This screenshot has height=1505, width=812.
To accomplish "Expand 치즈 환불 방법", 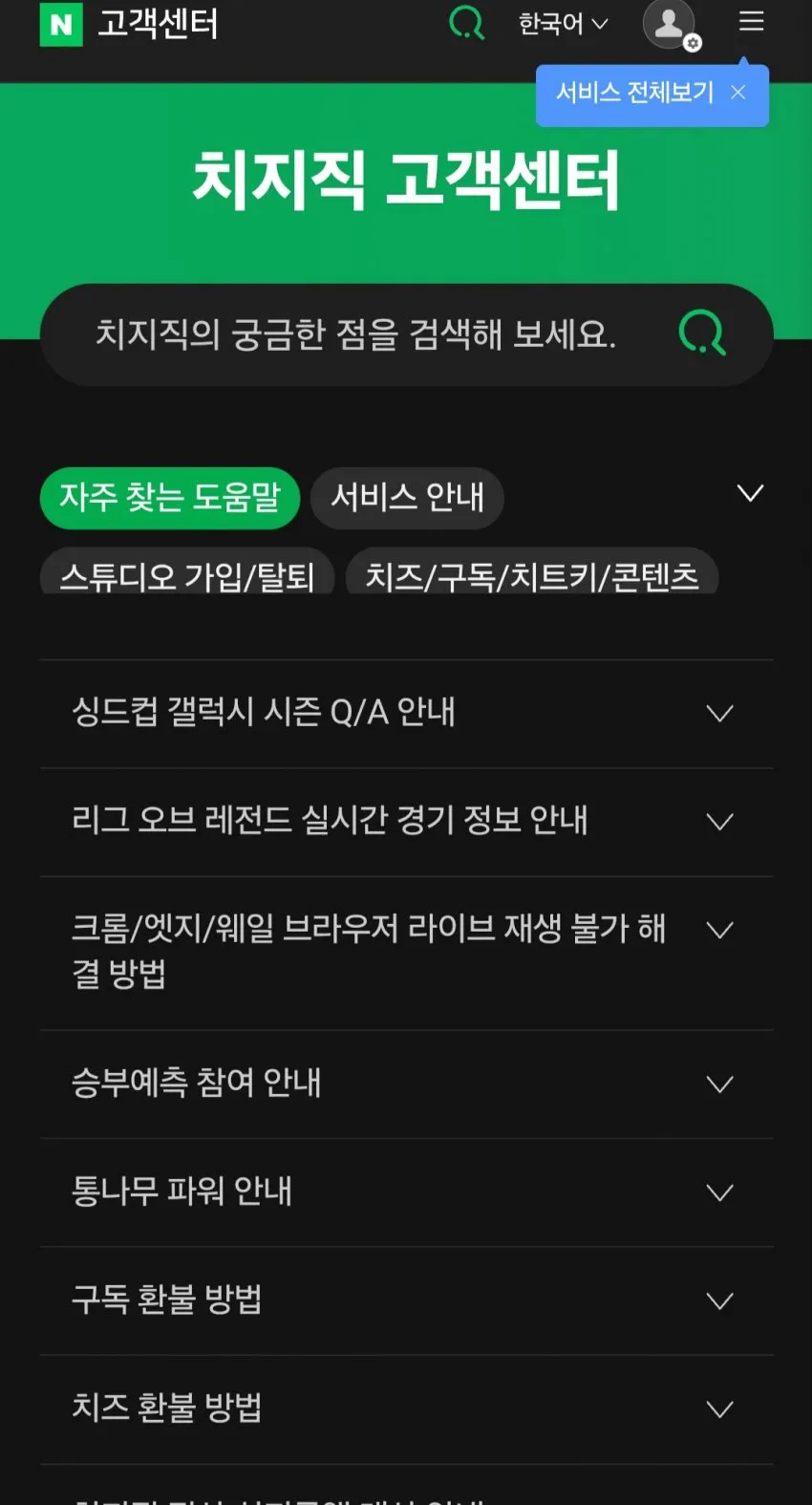I will [x=406, y=1409].
